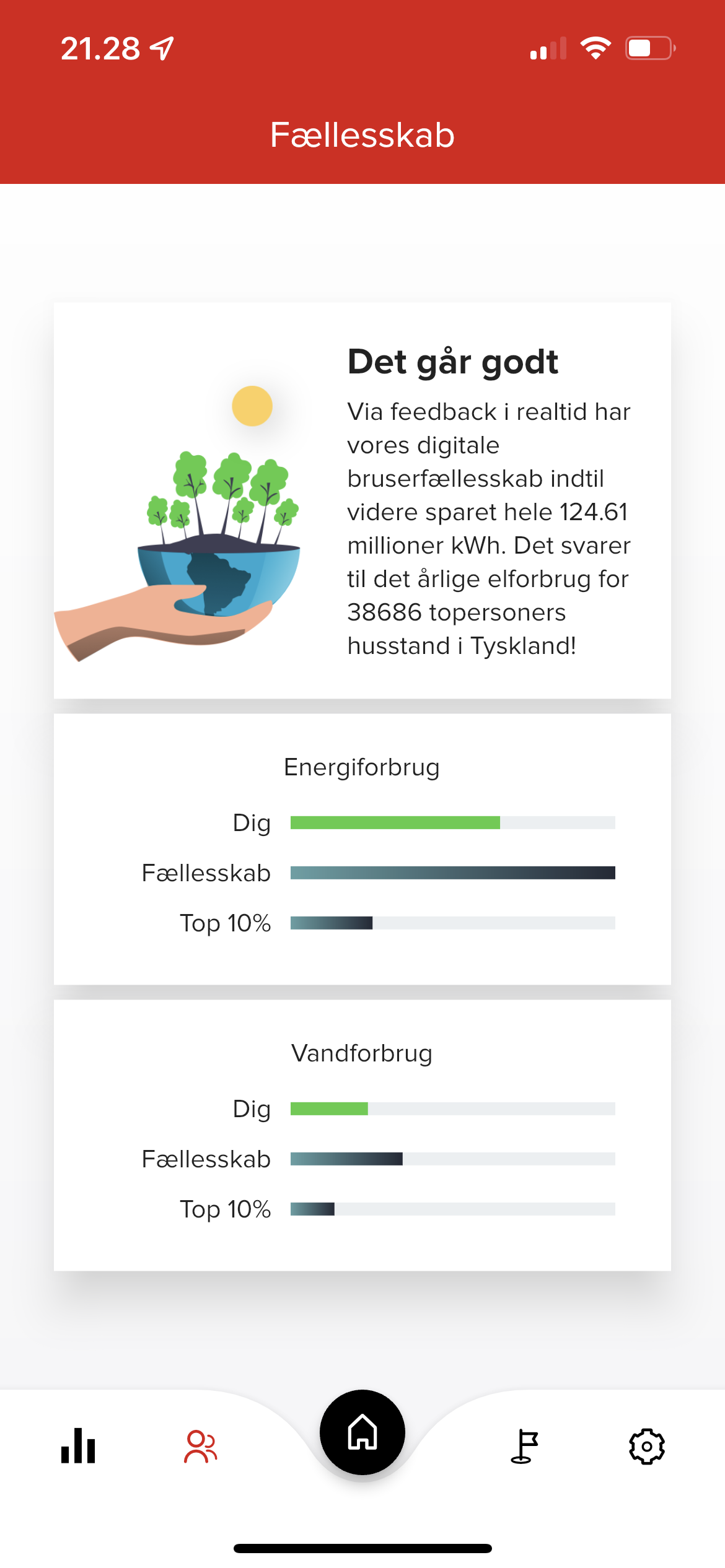Open settings via the gear icon
Screen dimensions: 725x1568
[647, 1447]
